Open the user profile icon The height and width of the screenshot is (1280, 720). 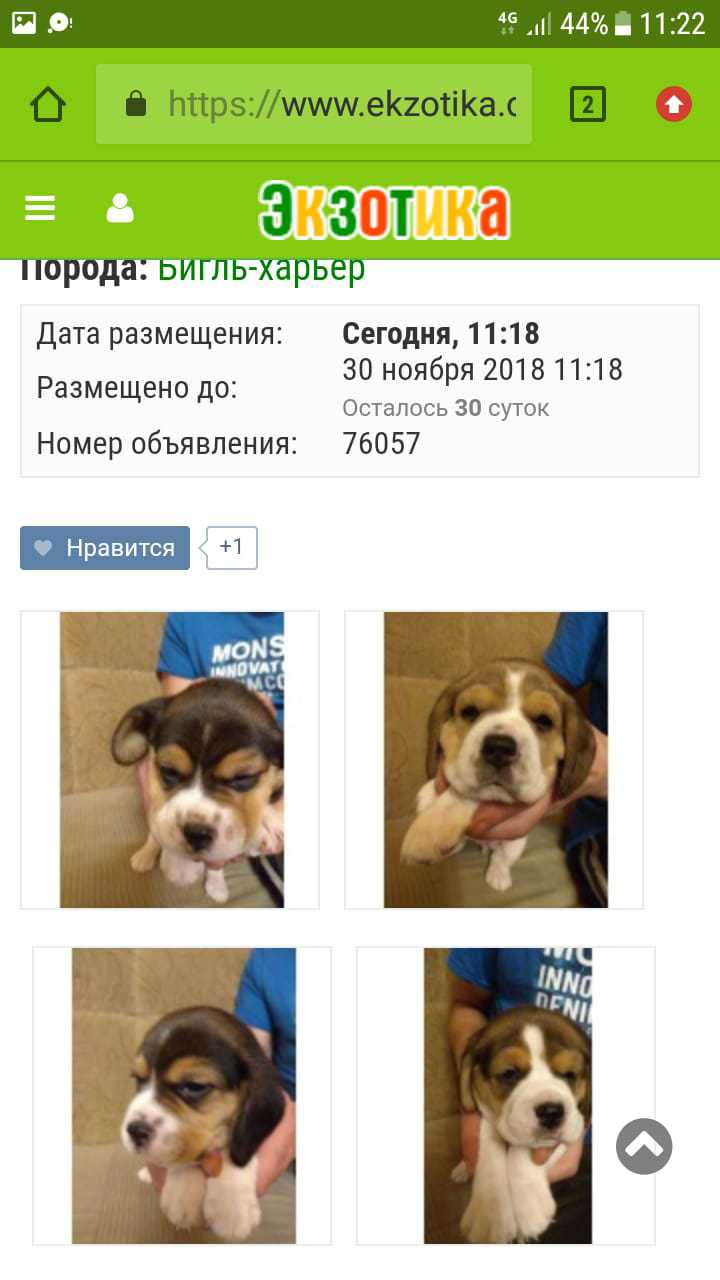click(x=120, y=208)
